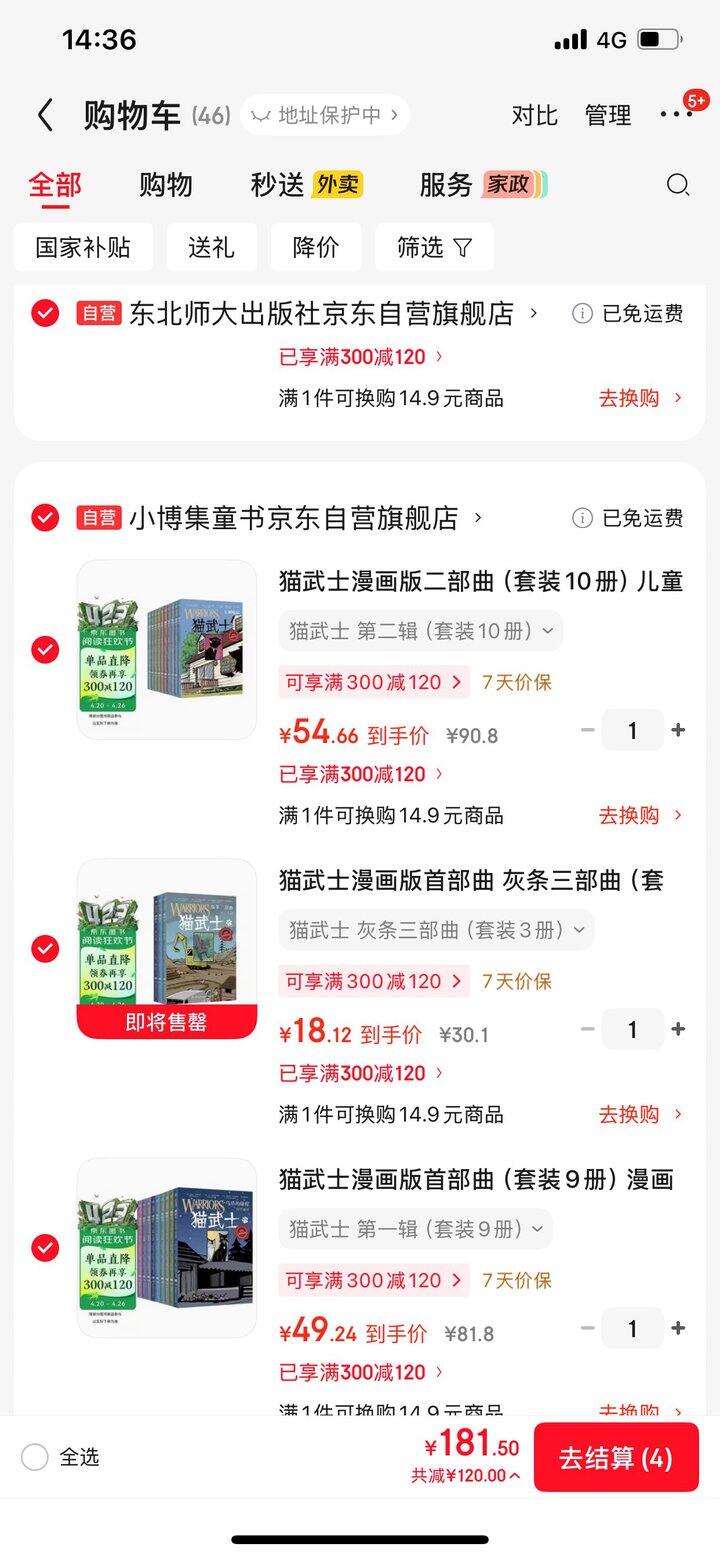Open 管理 to manage the cart
This screenshot has height=1558, width=720.
pyautogui.click(x=608, y=116)
